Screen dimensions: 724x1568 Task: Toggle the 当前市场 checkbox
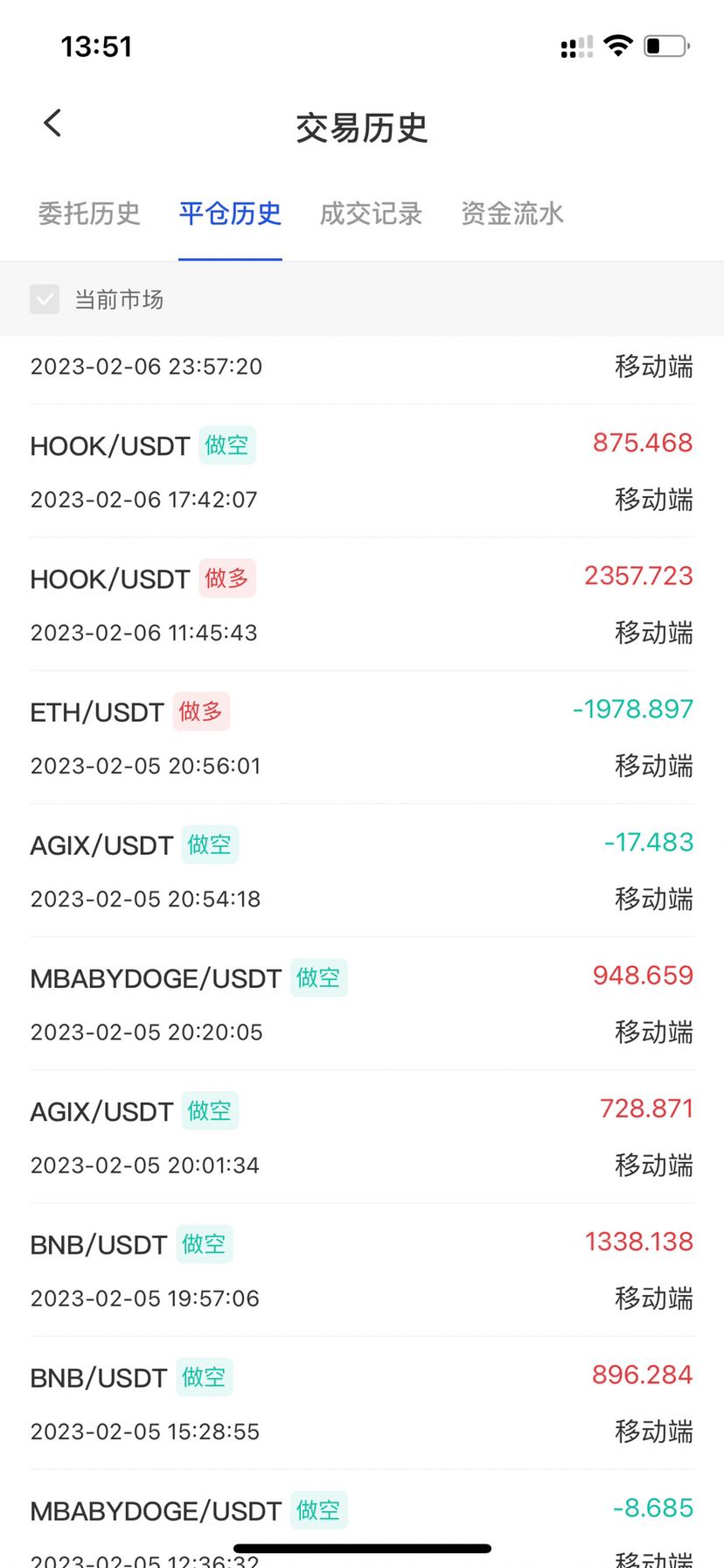point(45,299)
